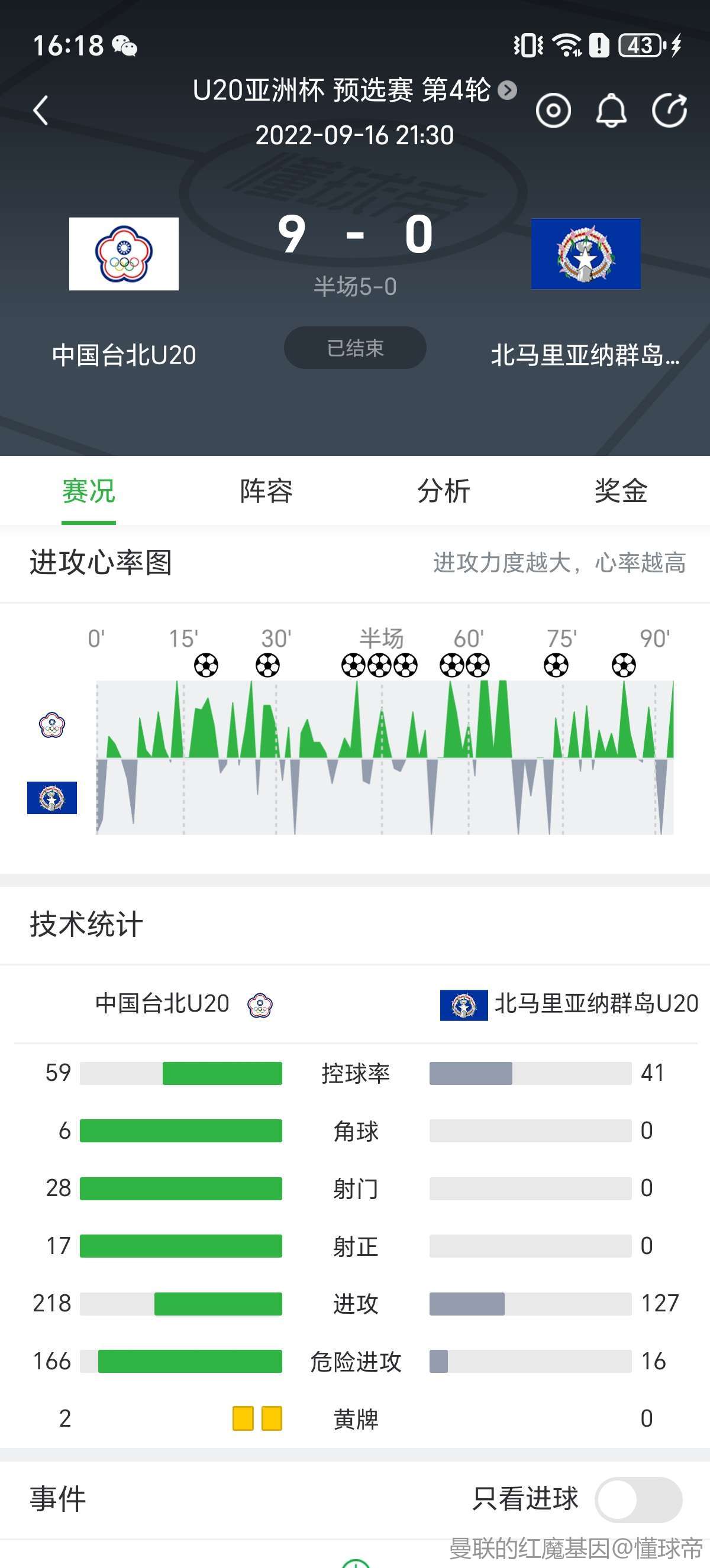Enable the 只看进球 toggle
The height and width of the screenshot is (1568, 710).
(x=638, y=1500)
